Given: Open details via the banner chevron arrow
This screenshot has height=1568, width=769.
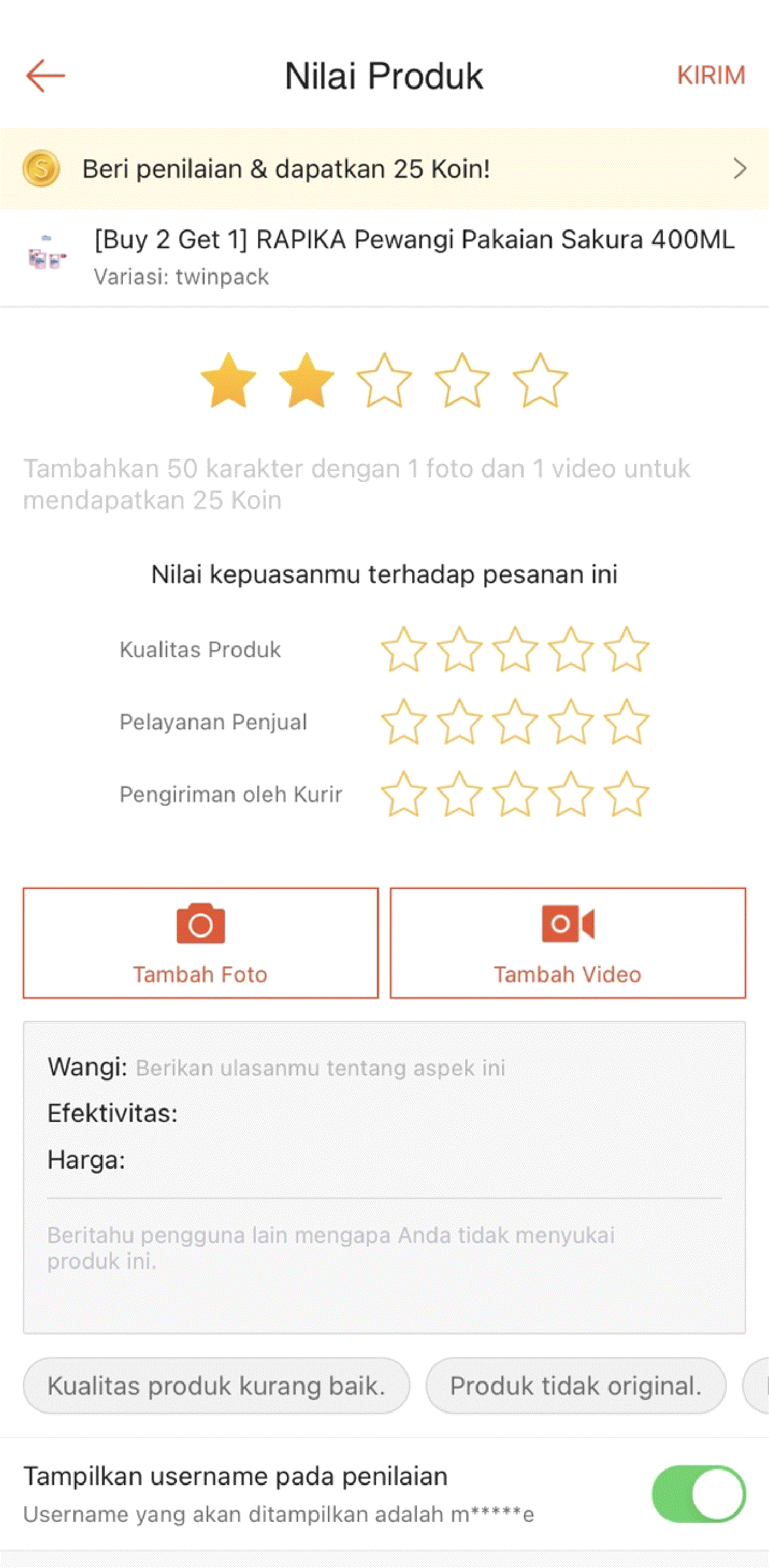Looking at the screenshot, I should [x=738, y=168].
